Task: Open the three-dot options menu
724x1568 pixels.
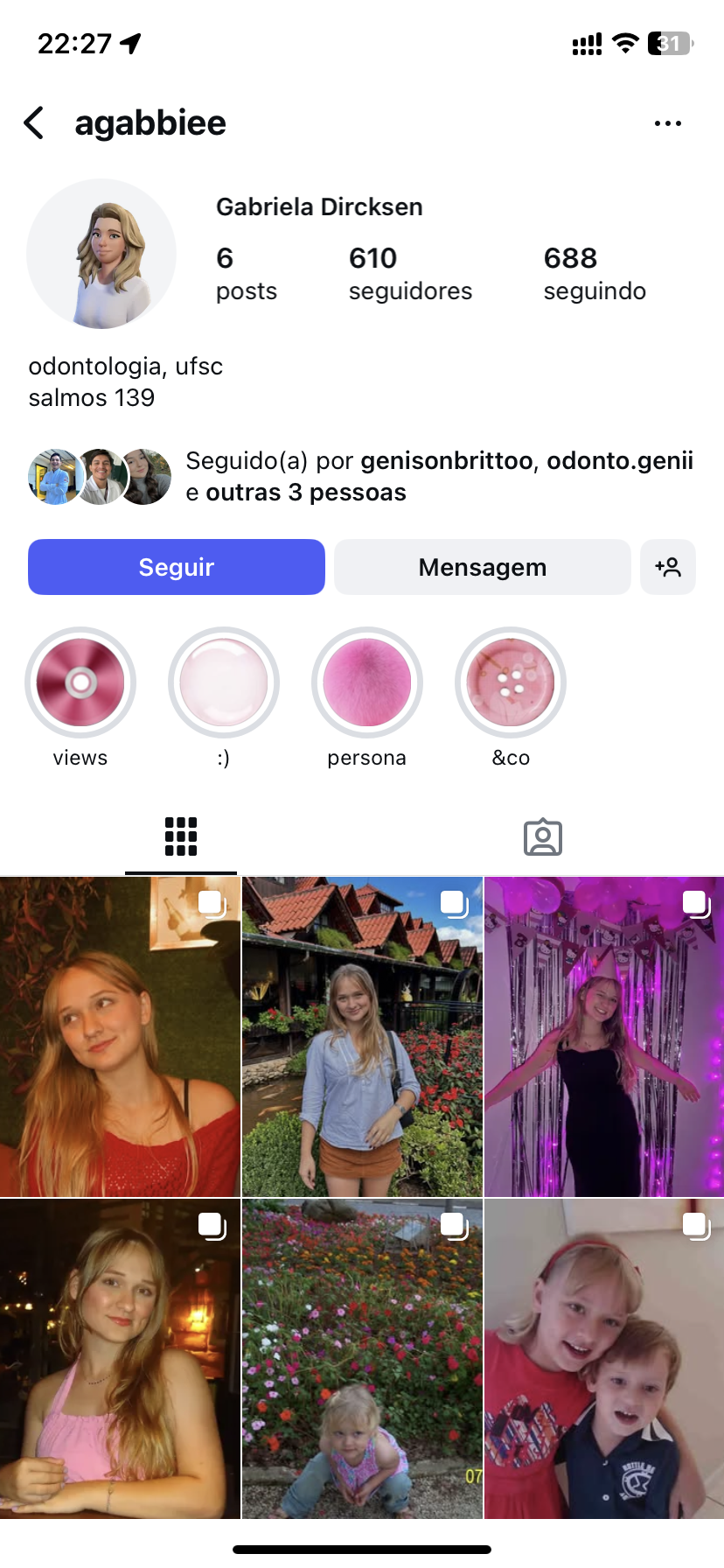Action: click(x=667, y=123)
